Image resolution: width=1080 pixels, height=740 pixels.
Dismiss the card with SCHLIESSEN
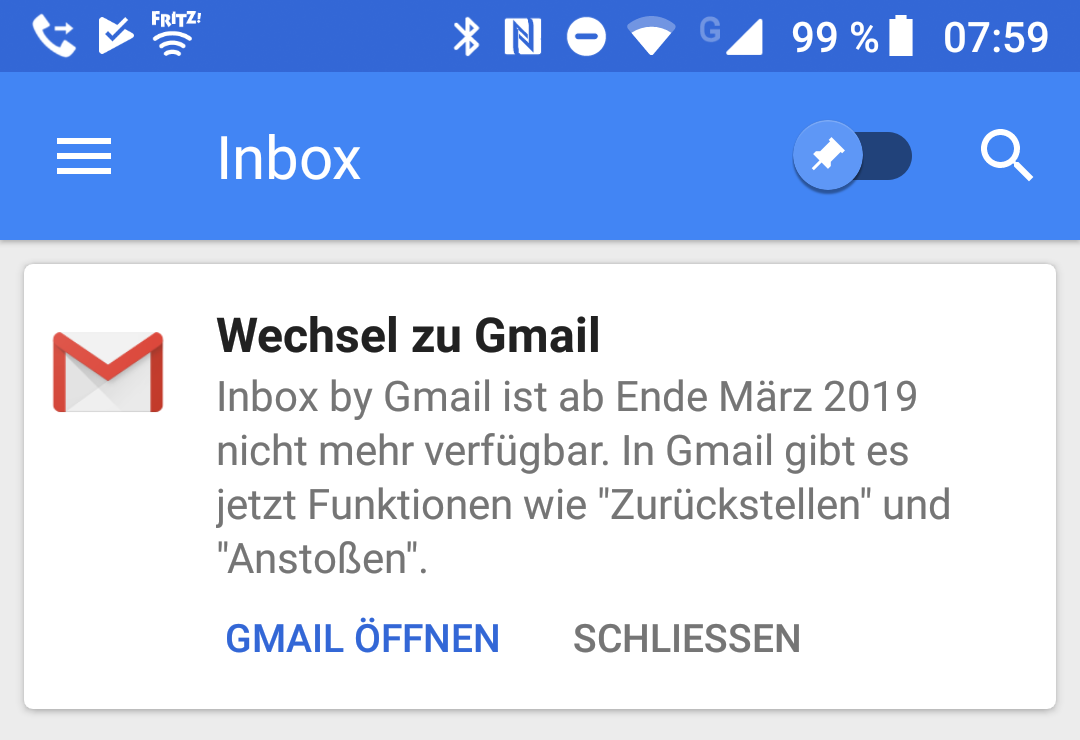pyautogui.click(x=686, y=638)
